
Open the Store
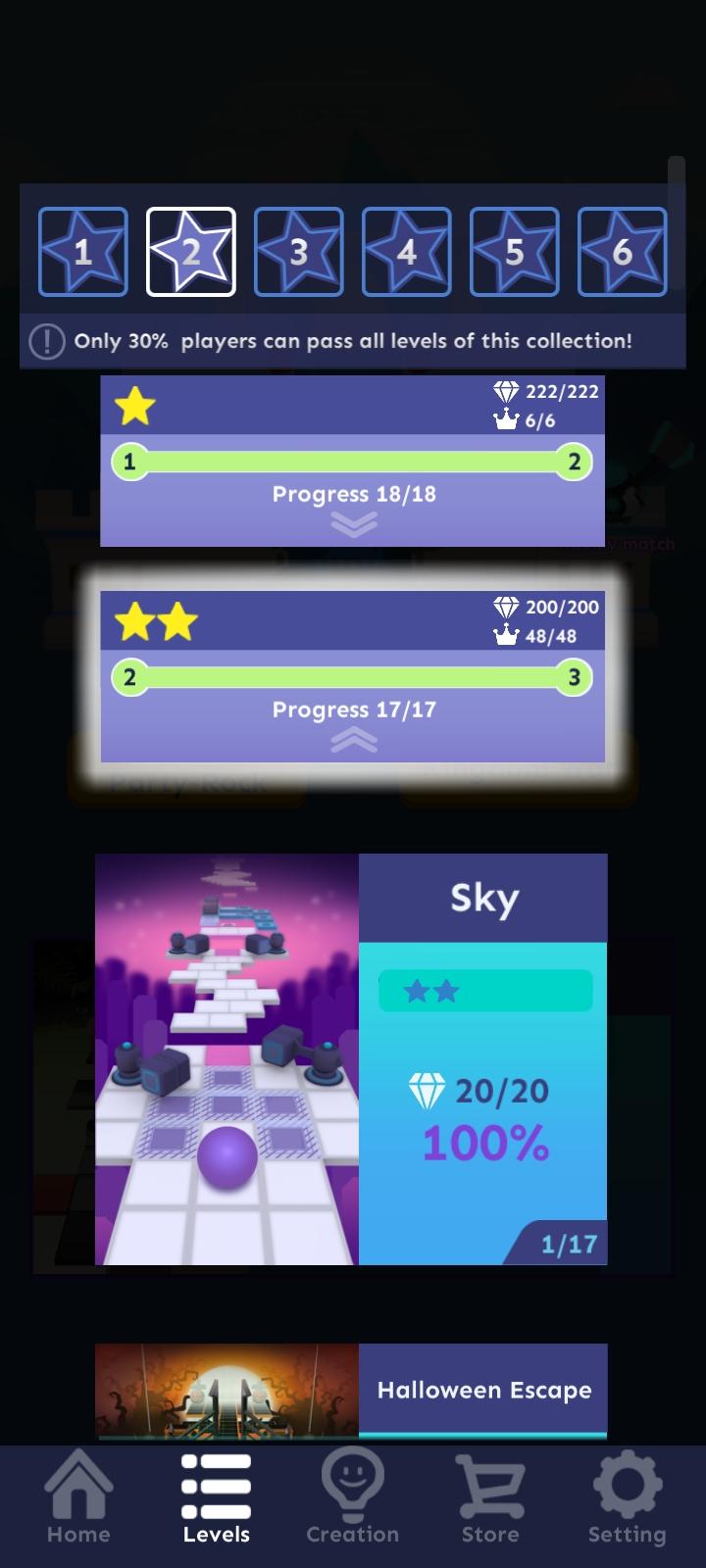tap(489, 1499)
